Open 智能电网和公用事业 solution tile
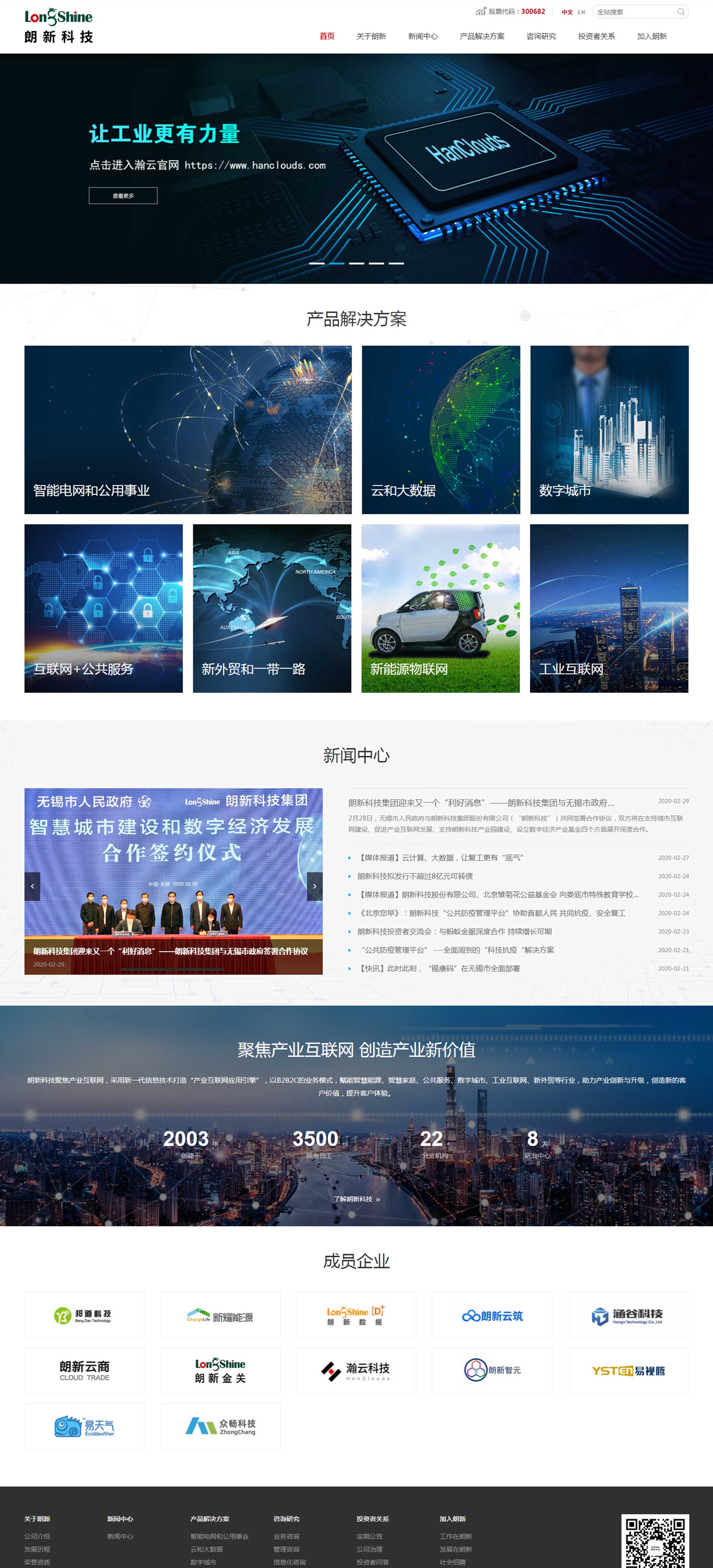 (188, 430)
